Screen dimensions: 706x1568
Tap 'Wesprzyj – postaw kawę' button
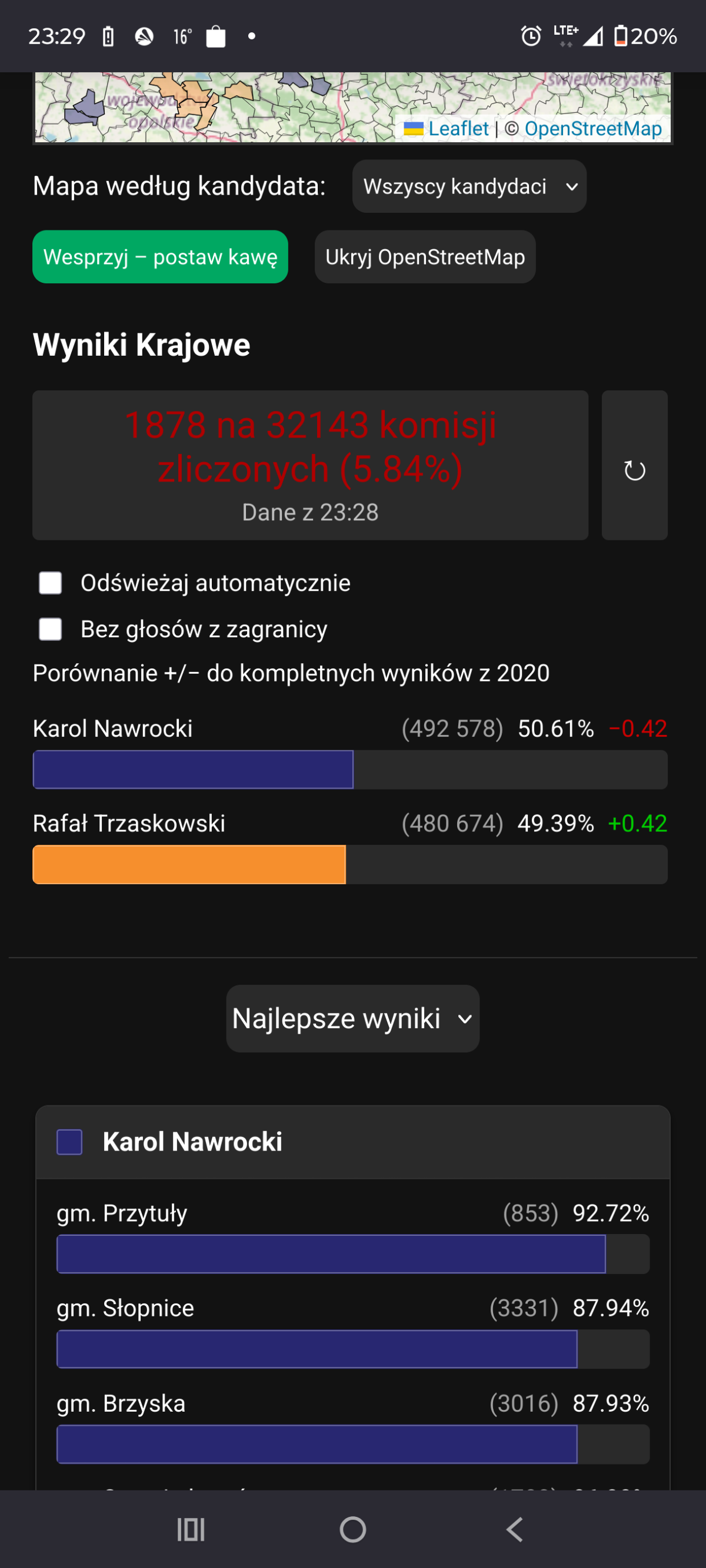click(159, 257)
